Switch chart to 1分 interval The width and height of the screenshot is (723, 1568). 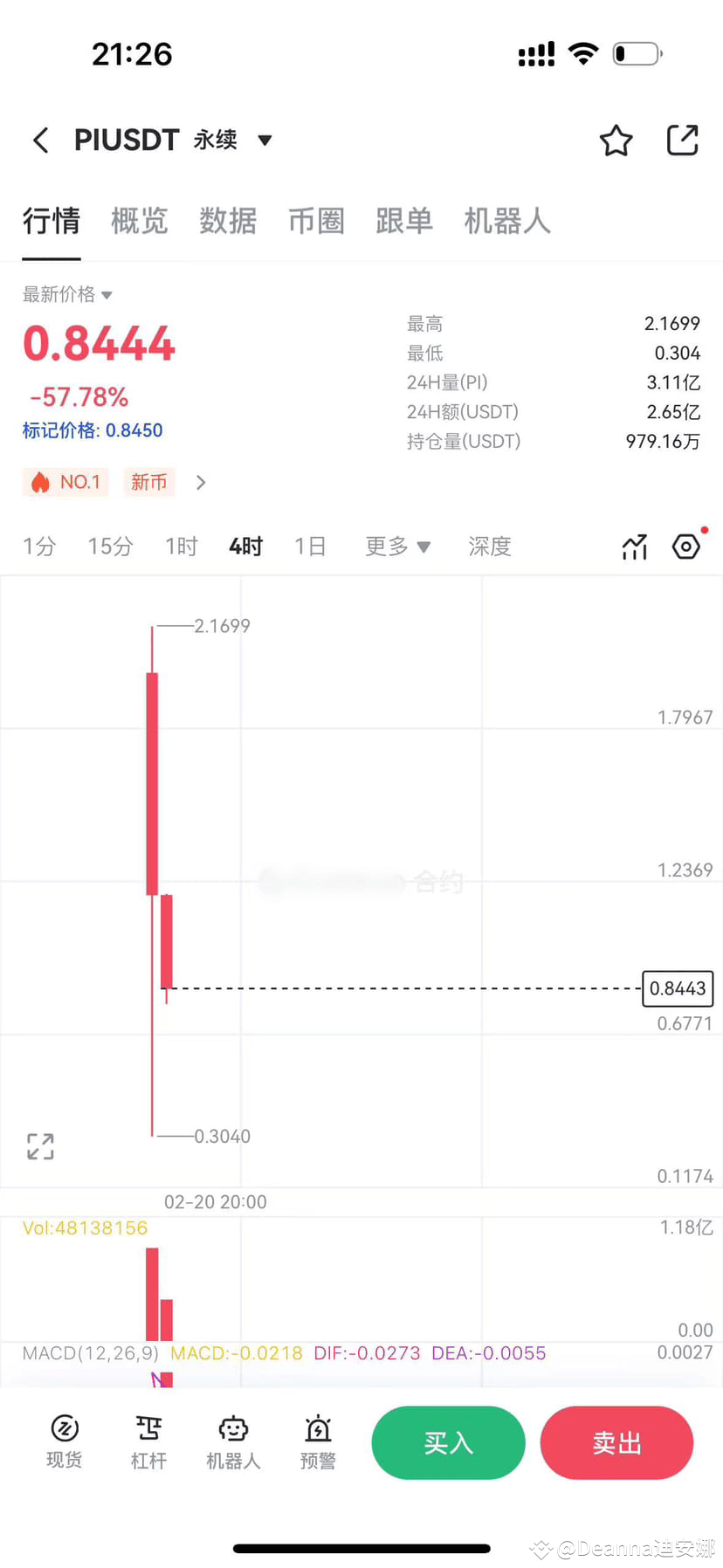coord(38,546)
